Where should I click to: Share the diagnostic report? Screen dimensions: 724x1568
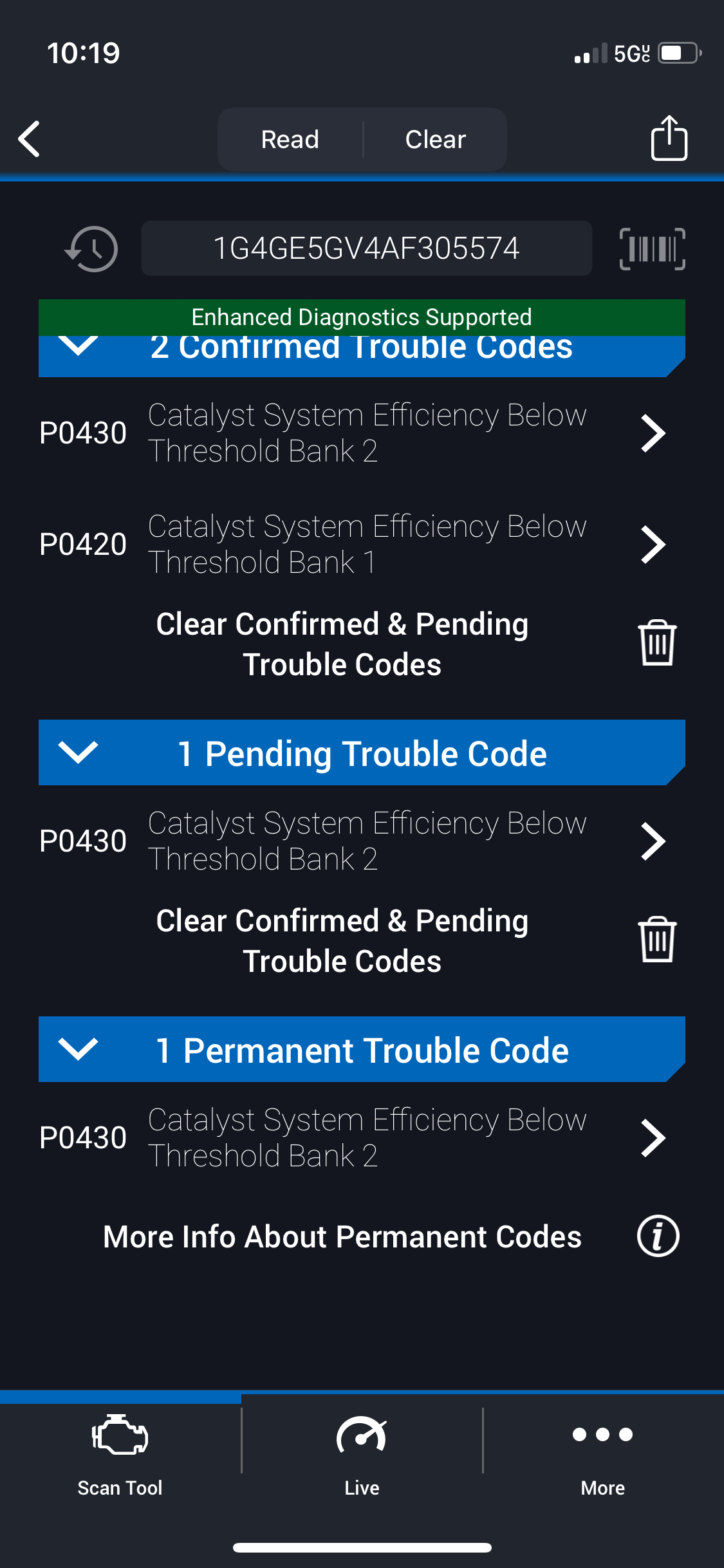point(669,138)
